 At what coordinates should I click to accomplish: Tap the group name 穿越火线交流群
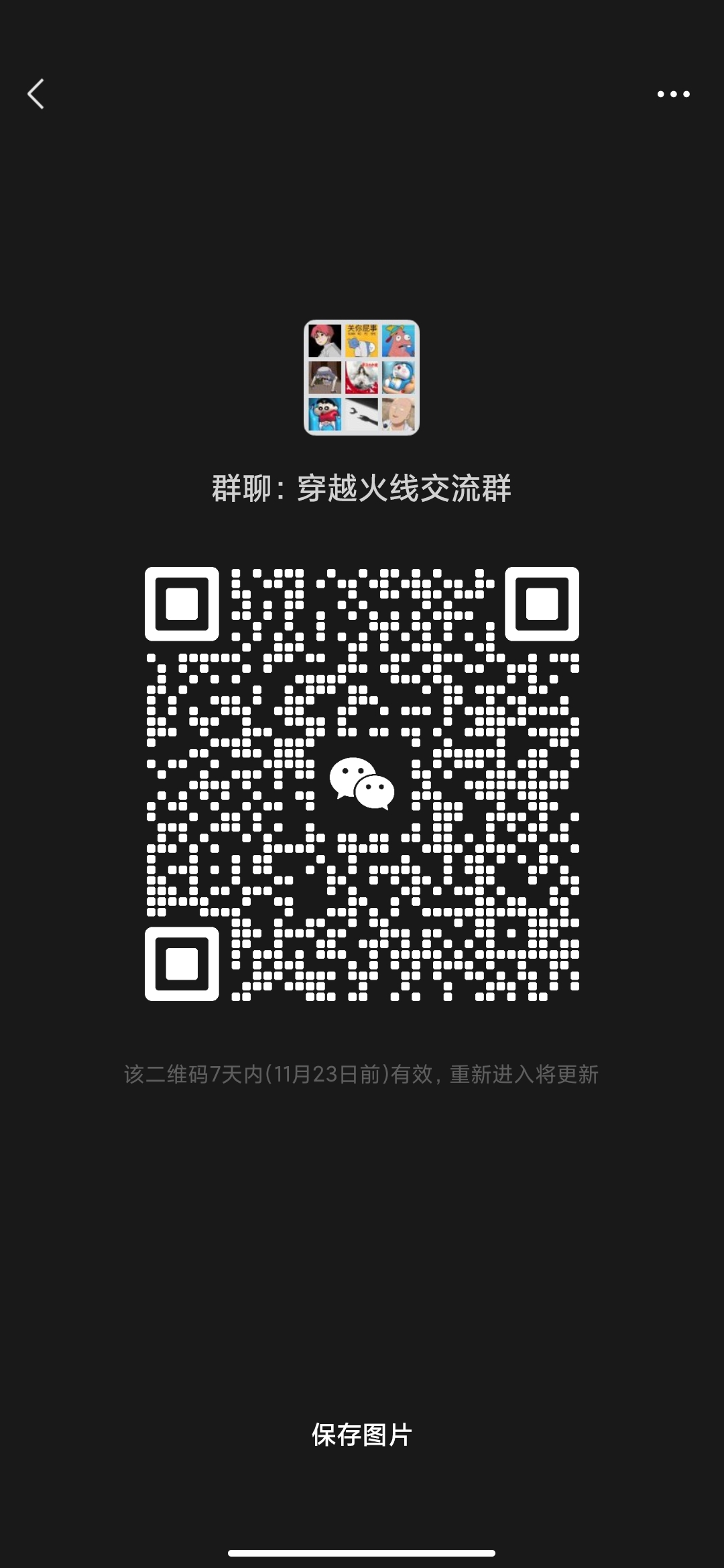tap(362, 488)
